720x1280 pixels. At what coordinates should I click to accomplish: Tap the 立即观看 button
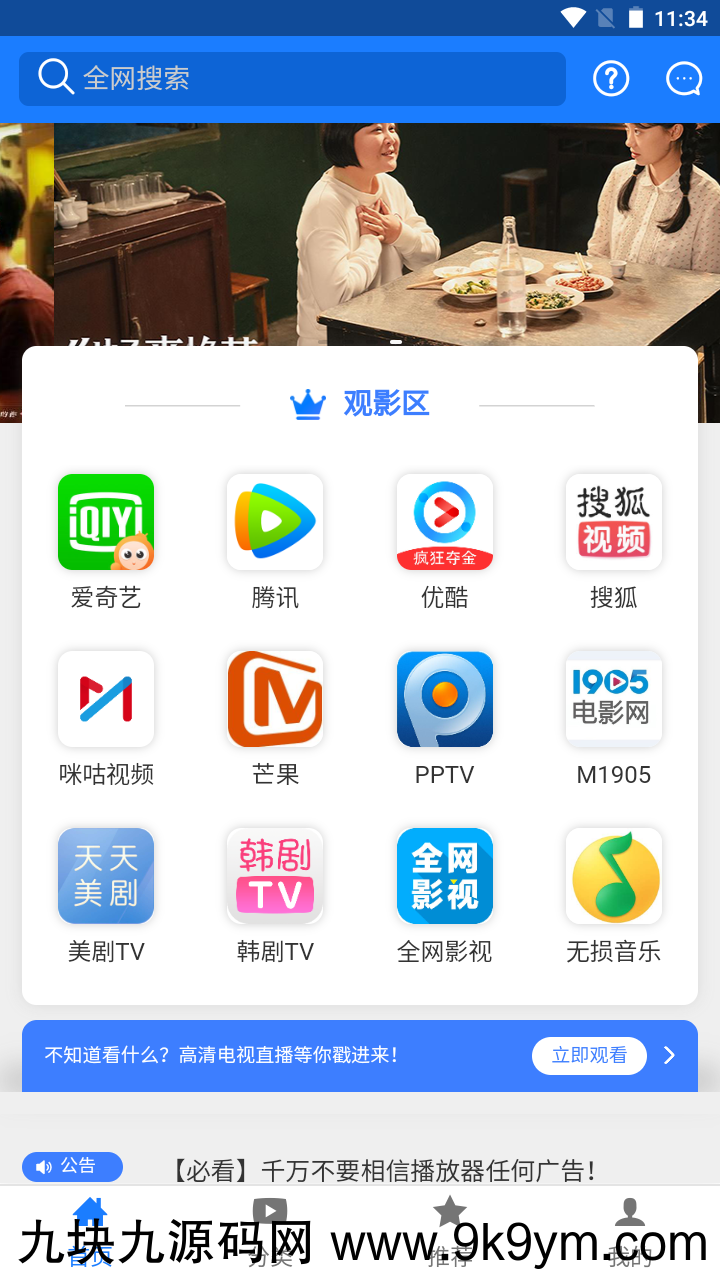(589, 1055)
